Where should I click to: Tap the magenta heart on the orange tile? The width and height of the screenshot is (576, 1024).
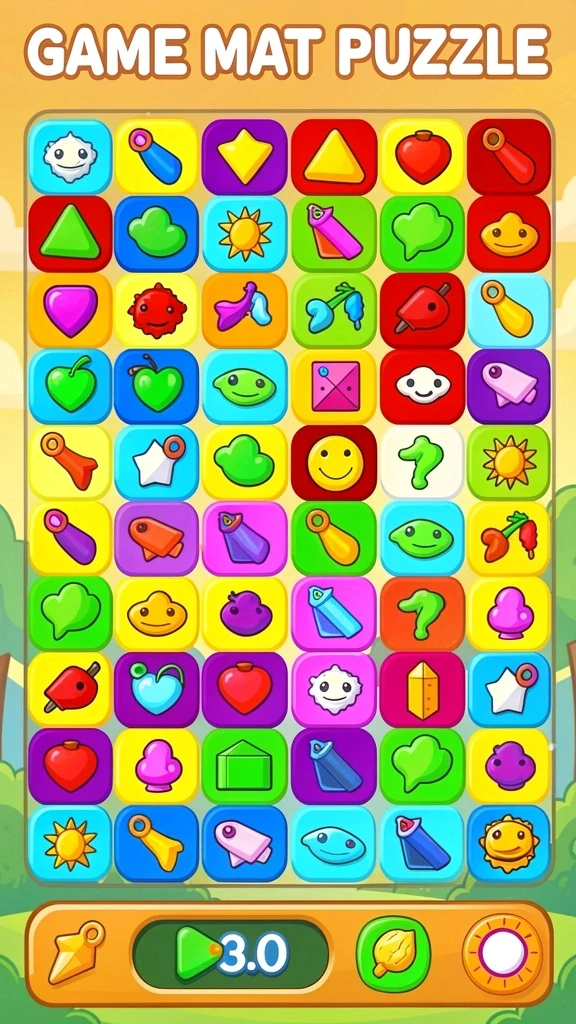pyautogui.click(x=70, y=310)
